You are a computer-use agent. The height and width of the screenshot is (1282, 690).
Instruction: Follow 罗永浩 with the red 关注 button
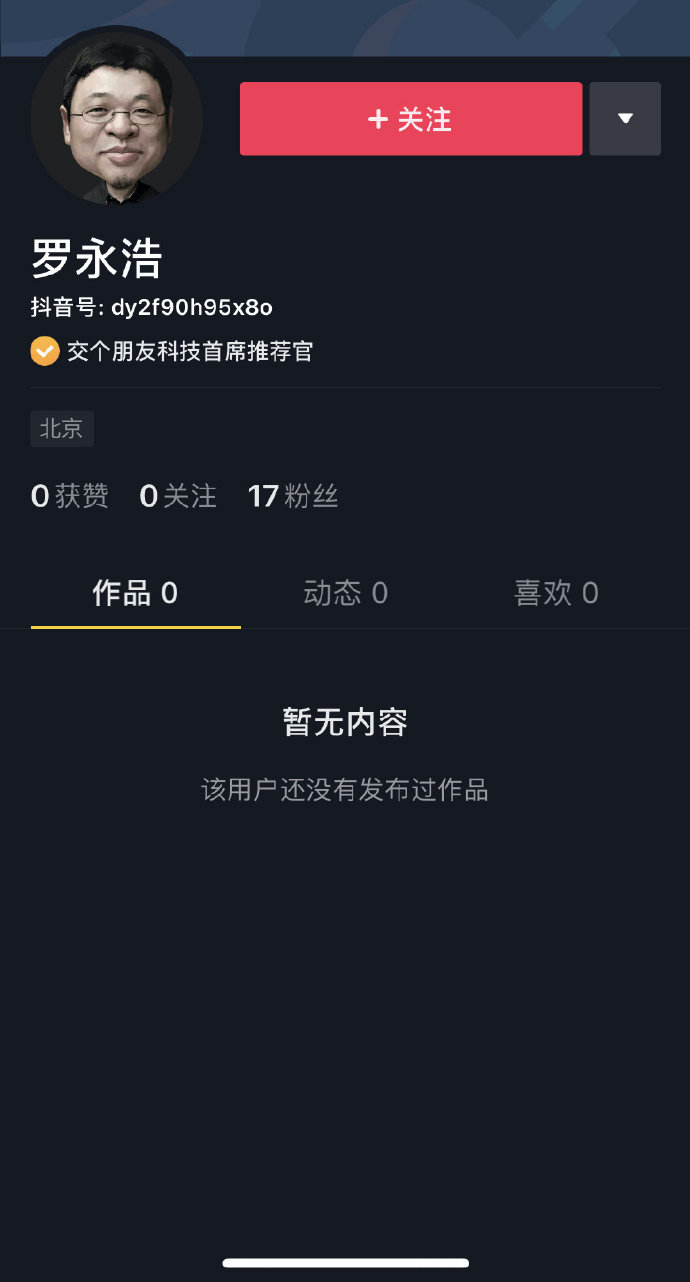[410, 119]
